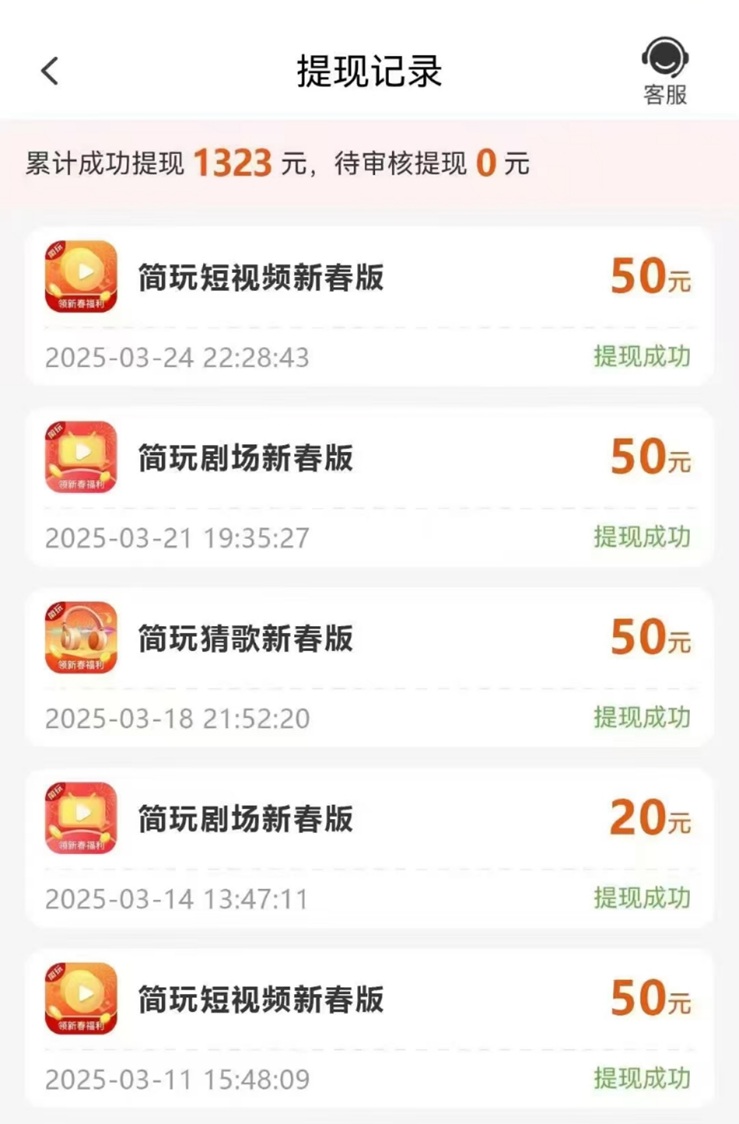The image size is (739, 1124).
Task: Click 提现成功 on the 20元 record
Action: (x=644, y=897)
